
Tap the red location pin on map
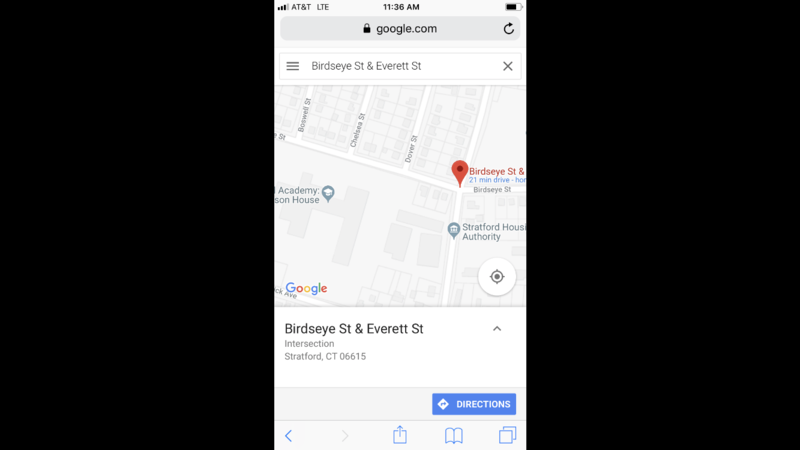[x=459, y=172]
